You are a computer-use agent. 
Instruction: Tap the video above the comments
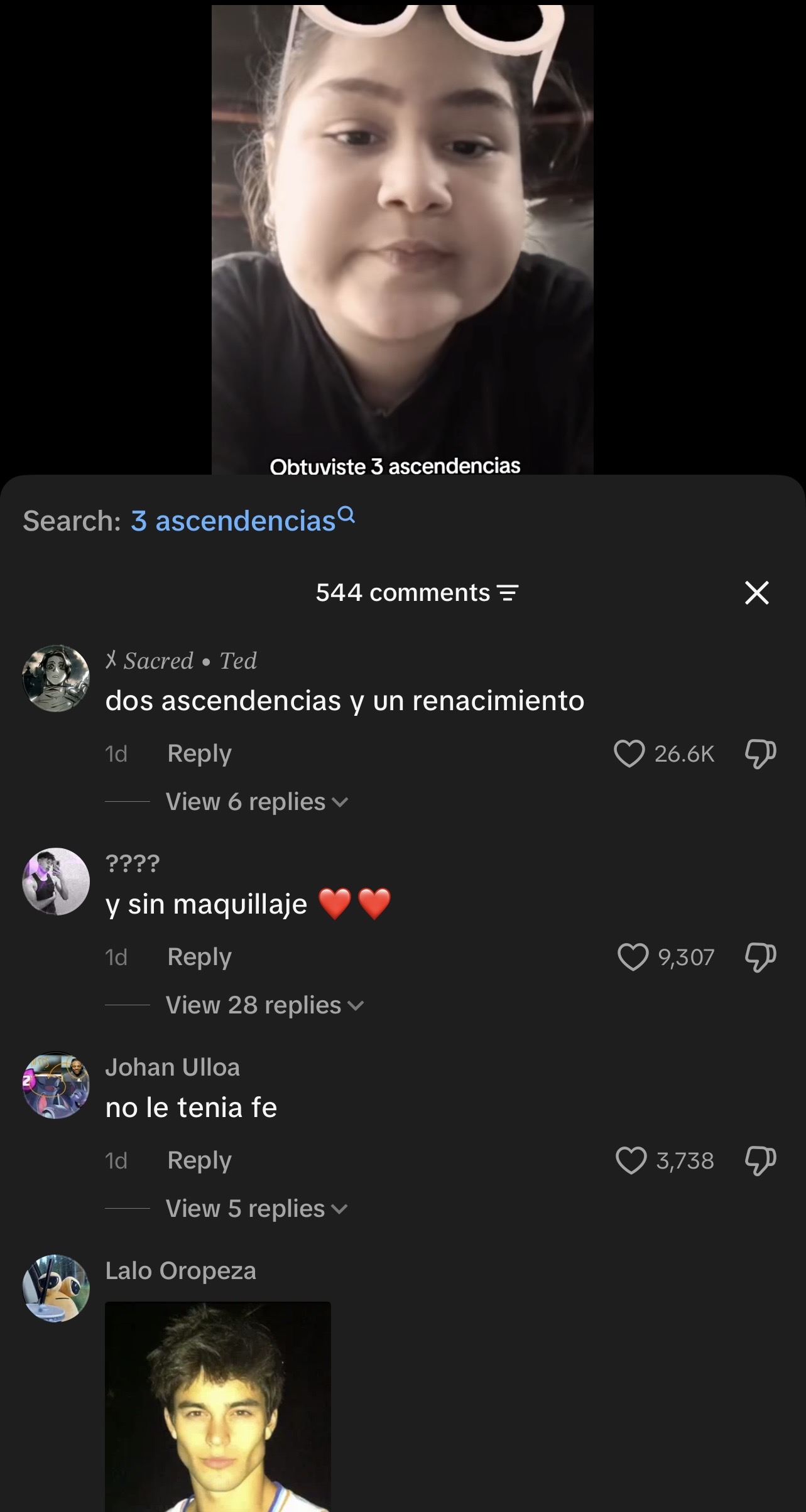tap(402, 239)
